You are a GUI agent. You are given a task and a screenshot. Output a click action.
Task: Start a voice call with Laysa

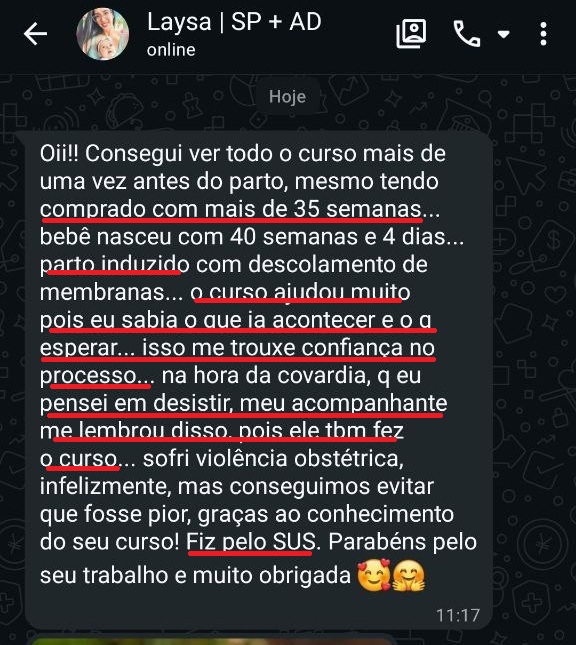467,34
